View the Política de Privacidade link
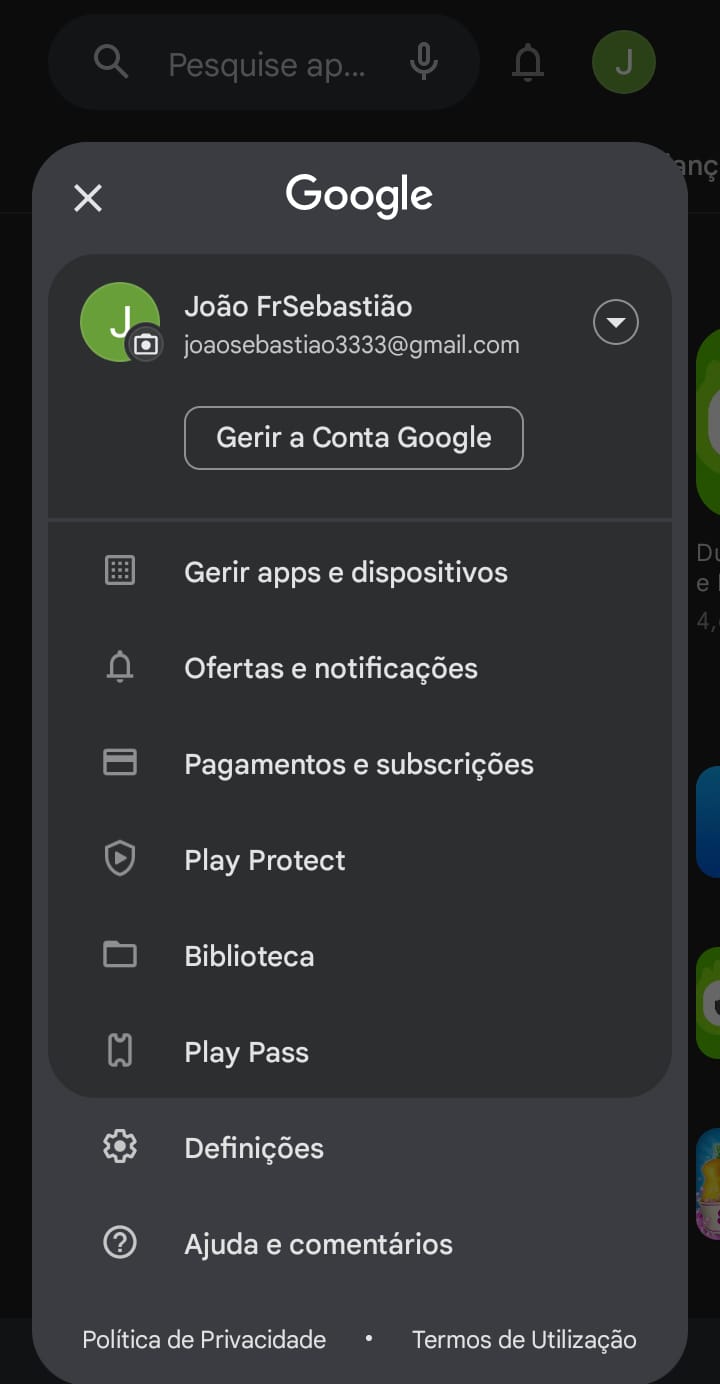 tap(204, 1339)
